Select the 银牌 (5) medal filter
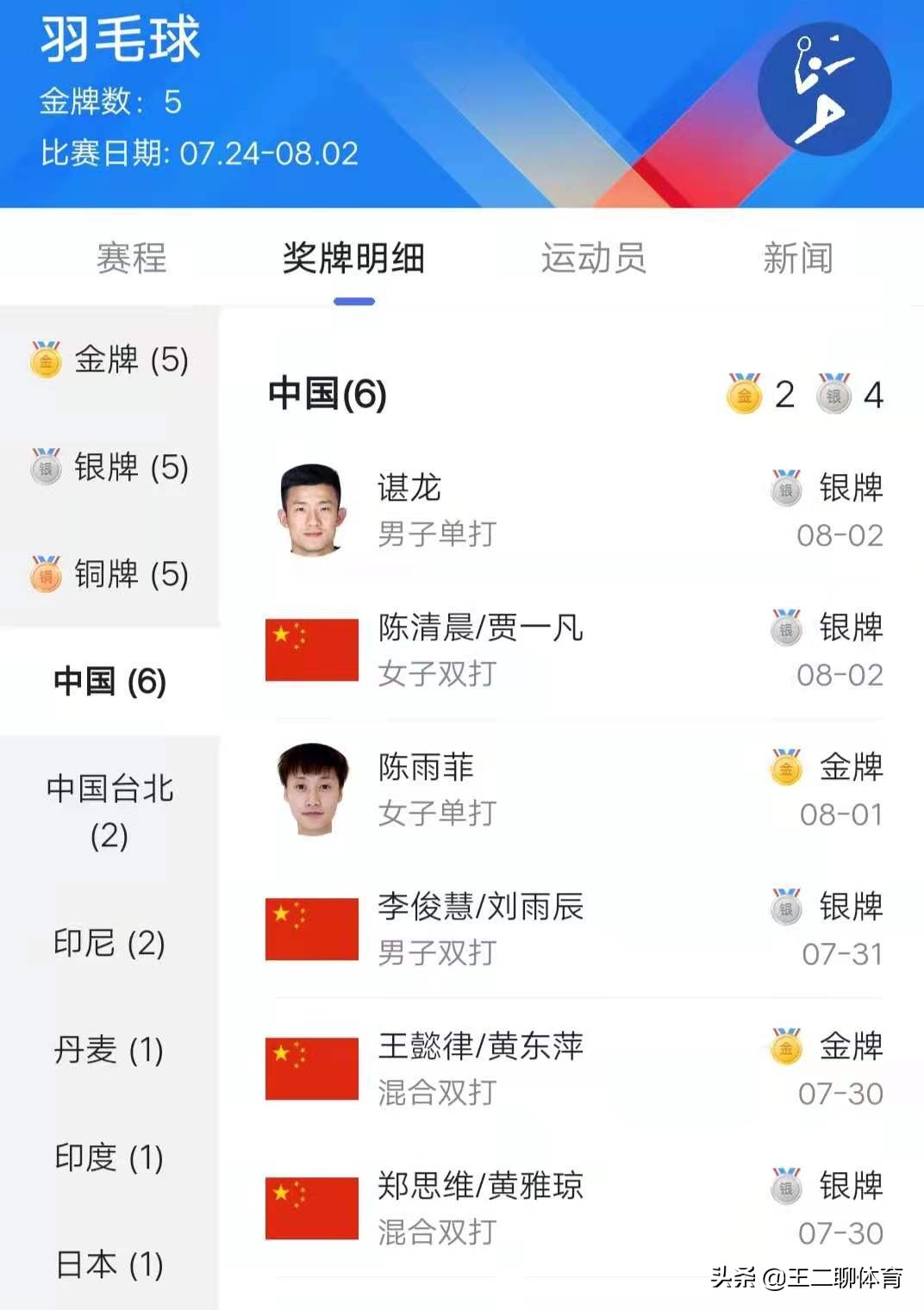924x1310 pixels. [109, 469]
